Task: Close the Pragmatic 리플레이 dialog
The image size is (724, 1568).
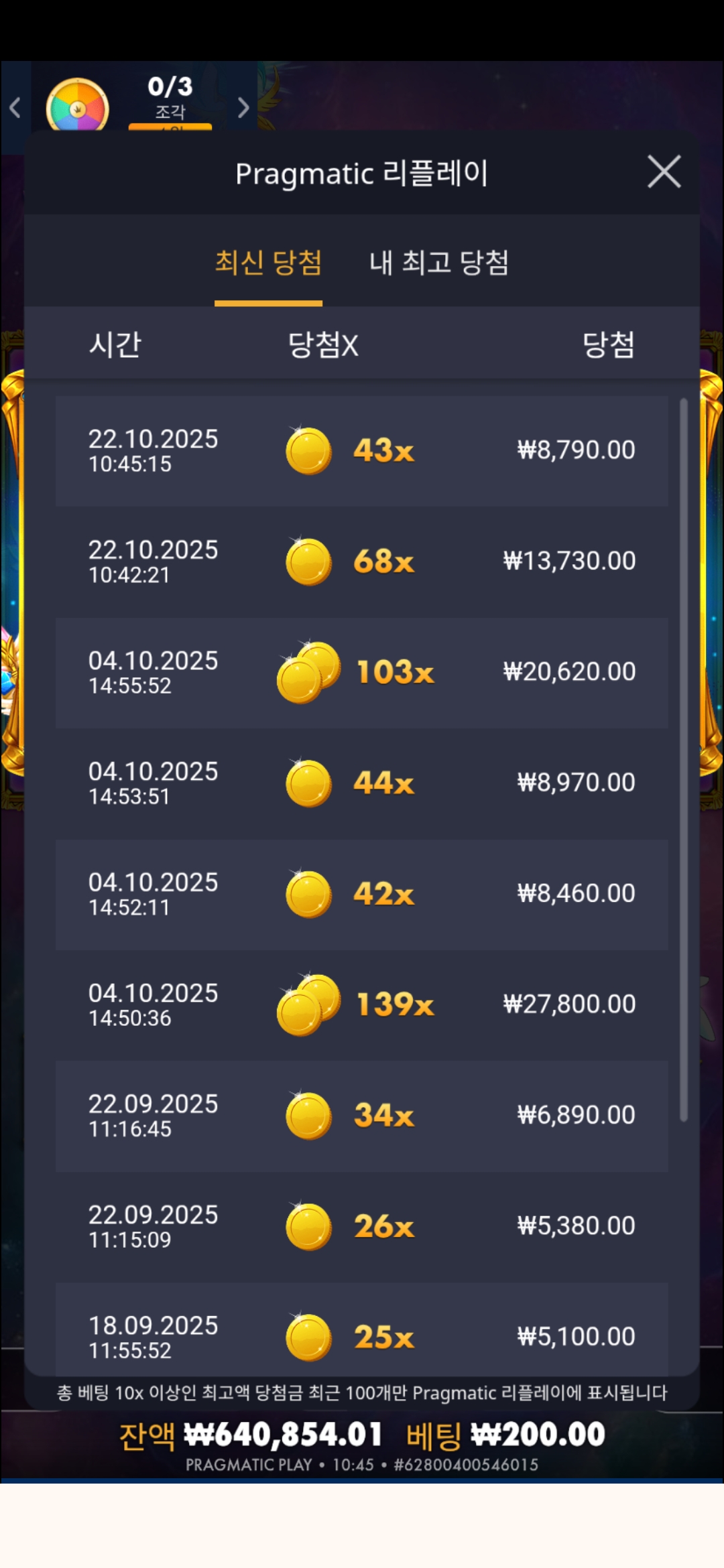Action: tap(664, 172)
